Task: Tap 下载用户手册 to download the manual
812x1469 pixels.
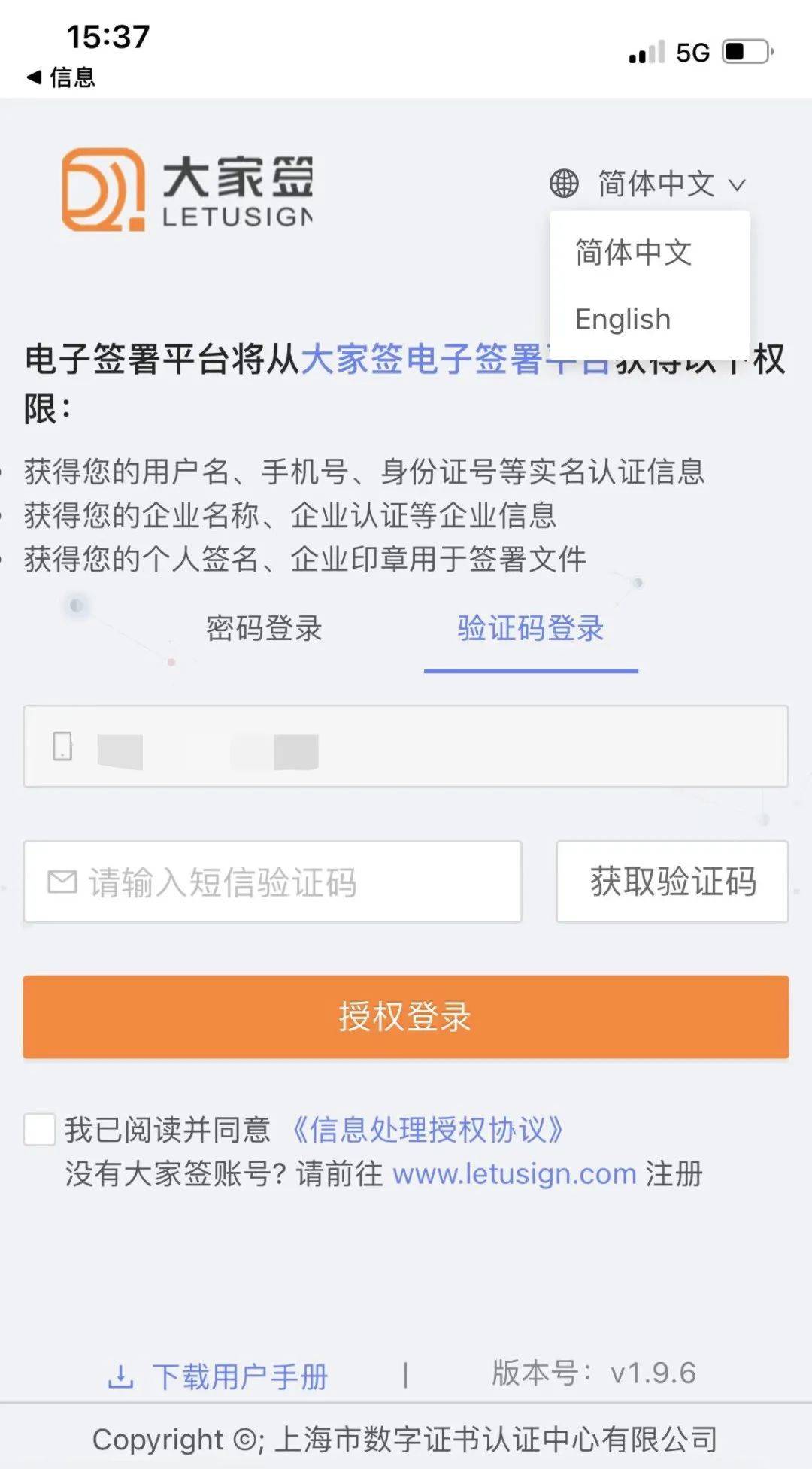Action: point(218,1377)
